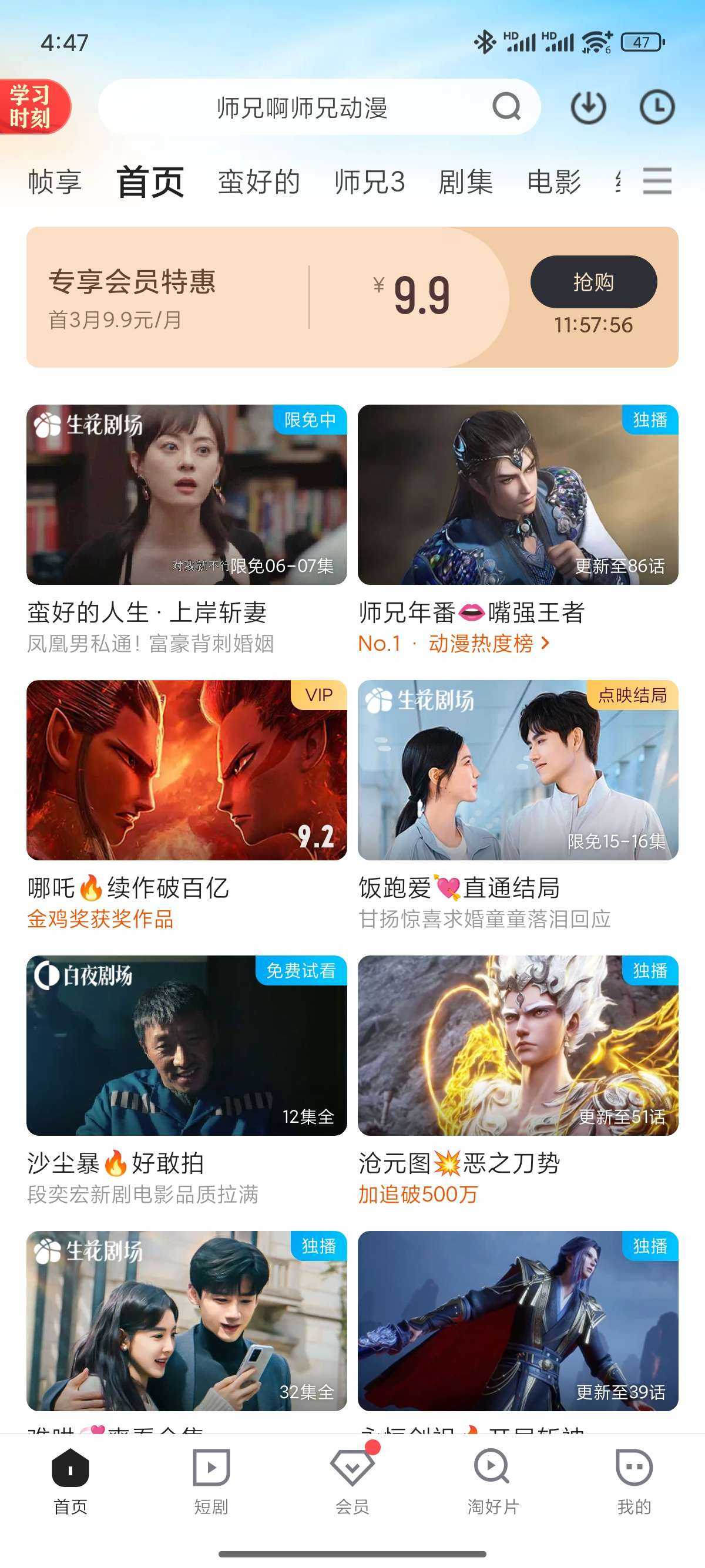
Task: Tap the search box showing 师兄啊师兄动漫
Action: click(303, 107)
